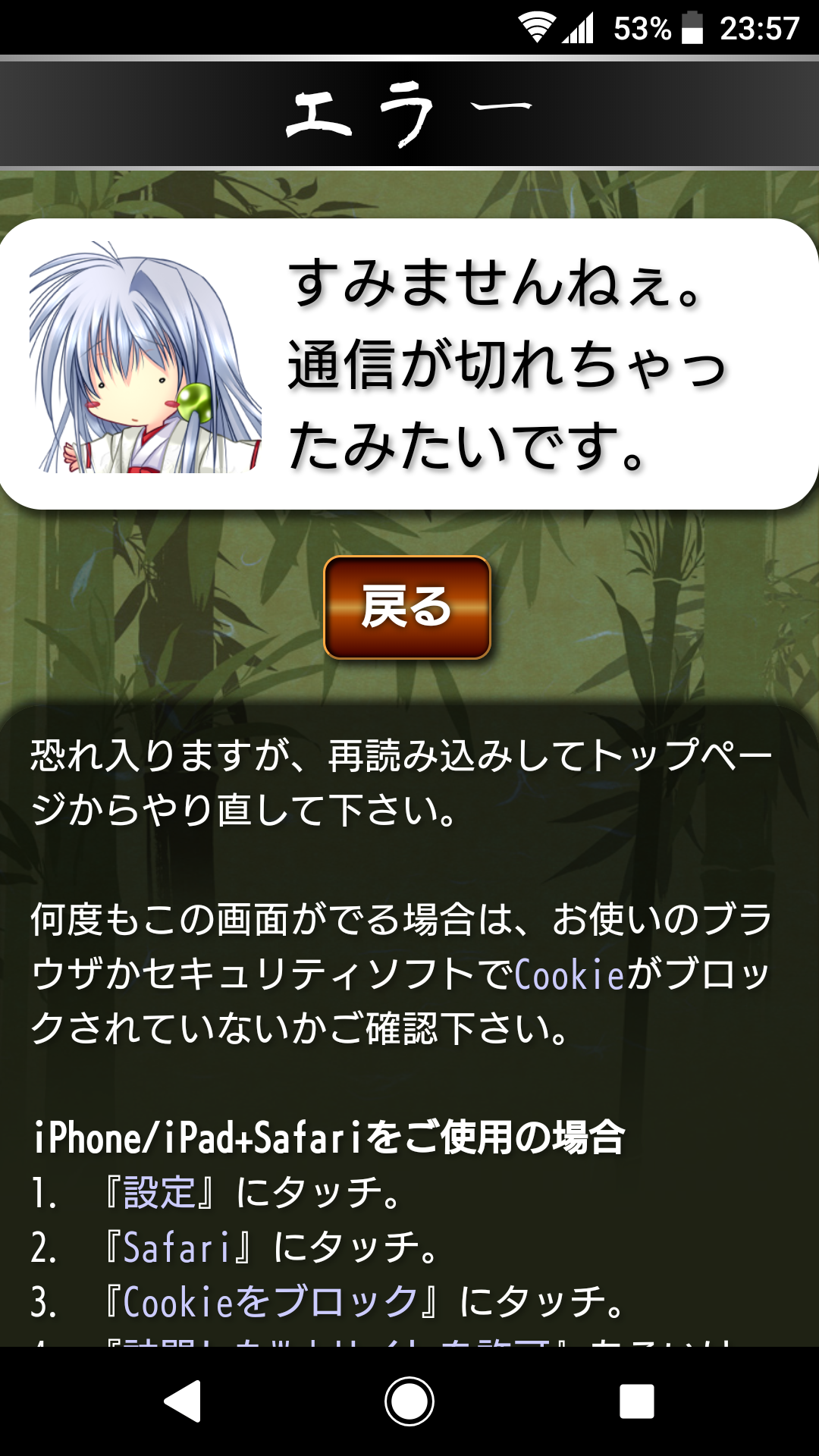Screen dimensions: 819x1456
Task: Go to the home screen
Action: pyautogui.click(x=409, y=1401)
